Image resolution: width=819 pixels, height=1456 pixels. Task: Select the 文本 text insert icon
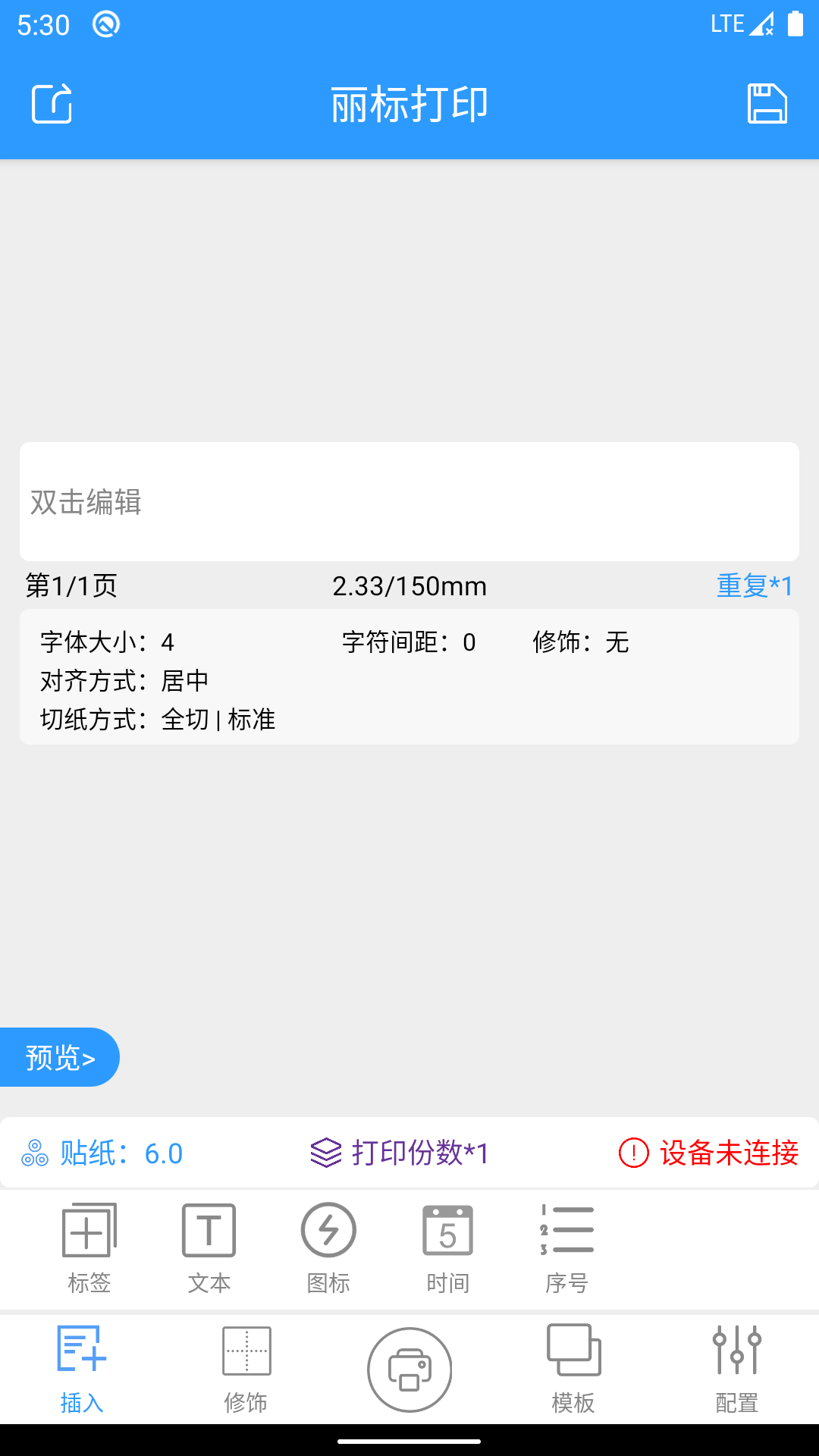point(209,1230)
